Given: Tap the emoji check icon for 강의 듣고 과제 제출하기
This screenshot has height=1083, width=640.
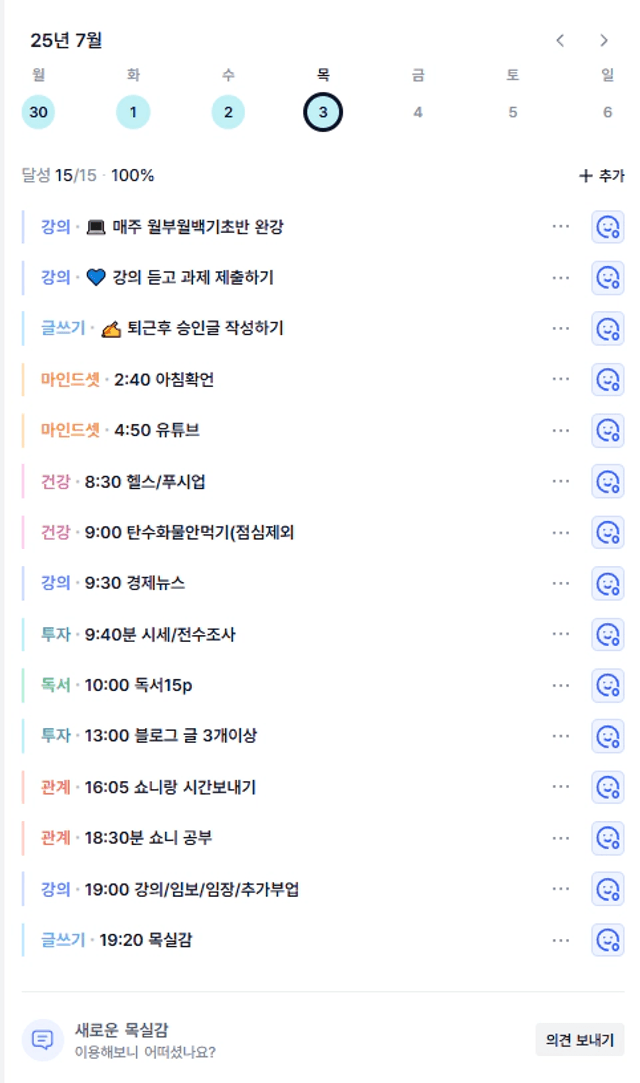Looking at the screenshot, I should click(608, 278).
